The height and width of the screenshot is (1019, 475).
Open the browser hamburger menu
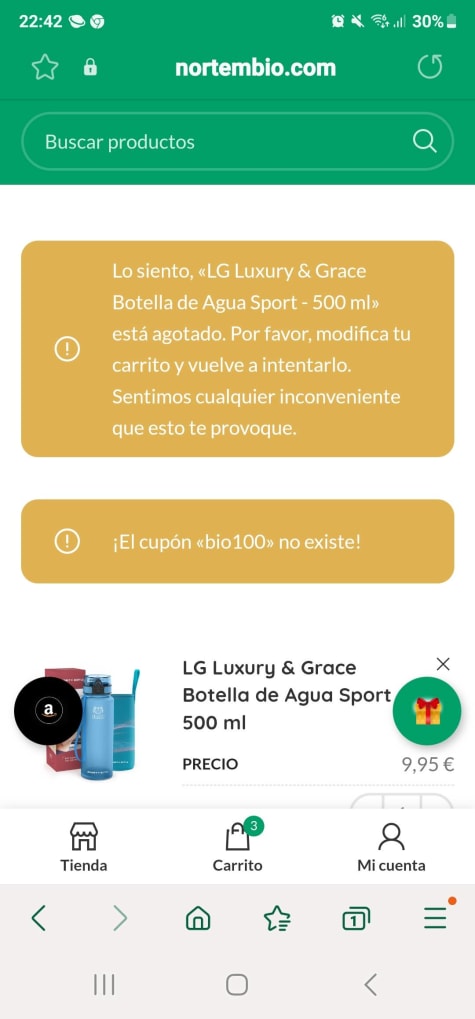(x=435, y=918)
